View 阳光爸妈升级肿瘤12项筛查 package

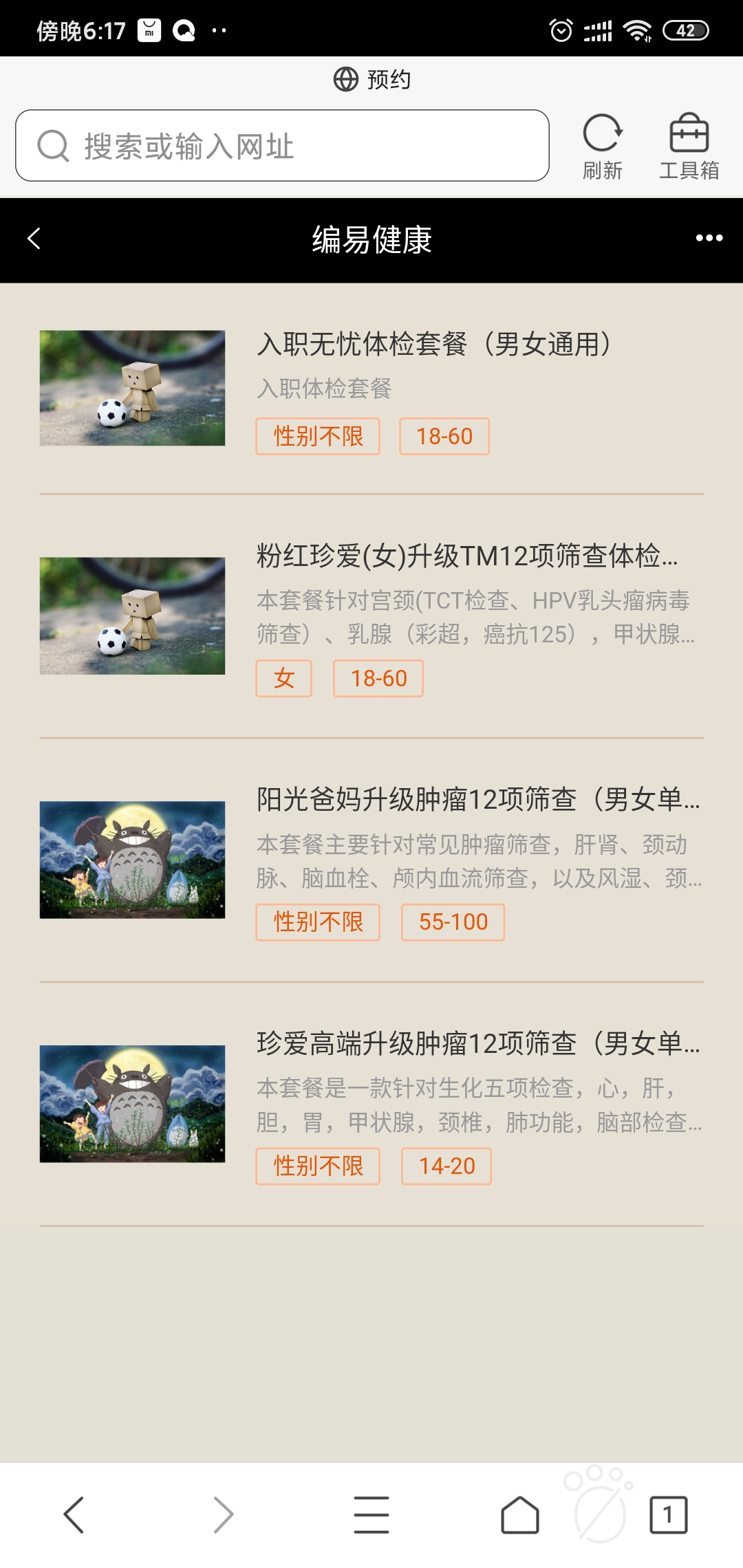(x=477, y=799)
